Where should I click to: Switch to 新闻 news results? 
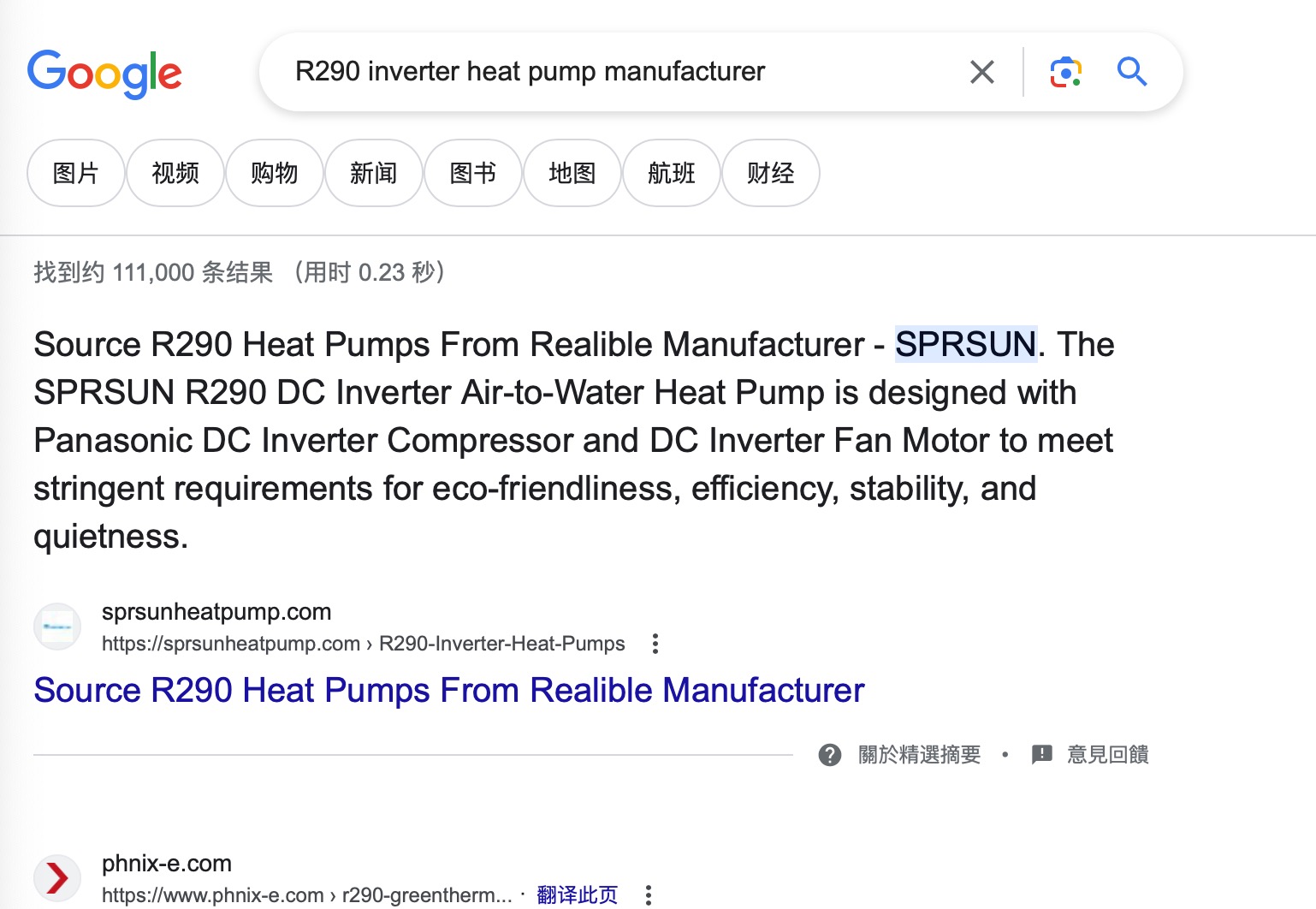pyautogui.click(x=374, y=173)
